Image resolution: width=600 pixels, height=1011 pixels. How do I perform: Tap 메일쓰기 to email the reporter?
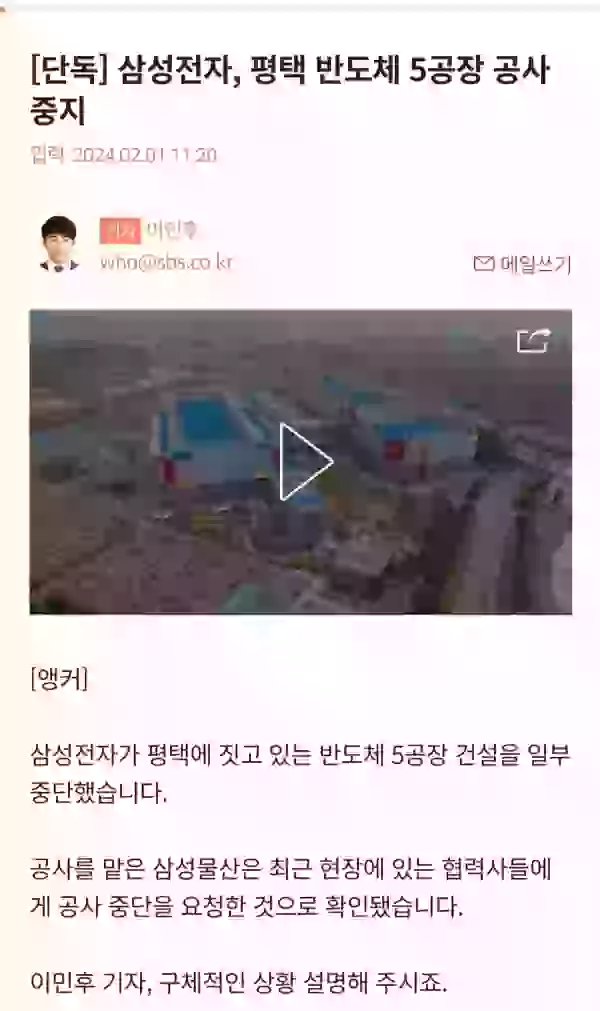tap(522, 264)
